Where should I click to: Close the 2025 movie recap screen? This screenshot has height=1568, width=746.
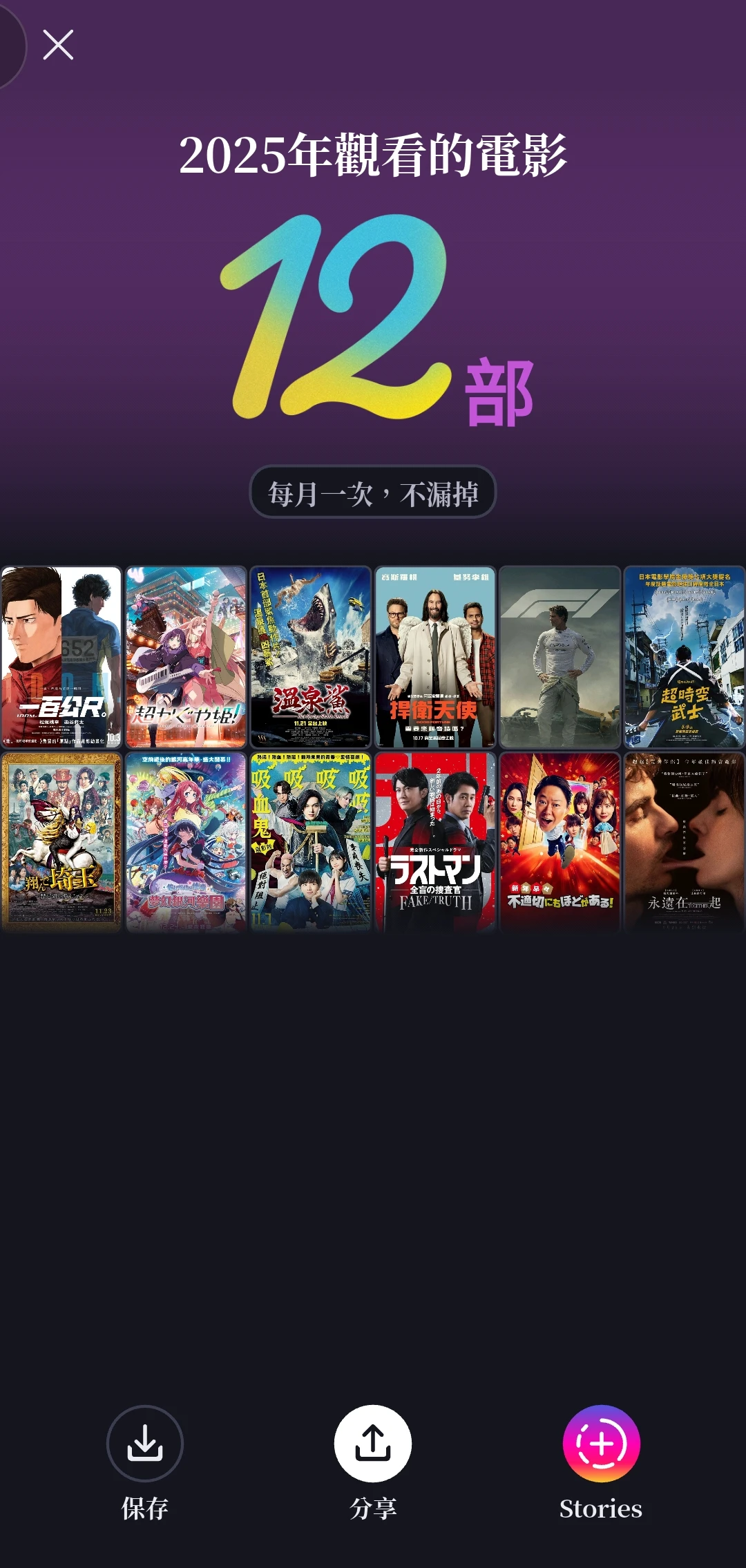pyautogui.click(x=58, y=46)
